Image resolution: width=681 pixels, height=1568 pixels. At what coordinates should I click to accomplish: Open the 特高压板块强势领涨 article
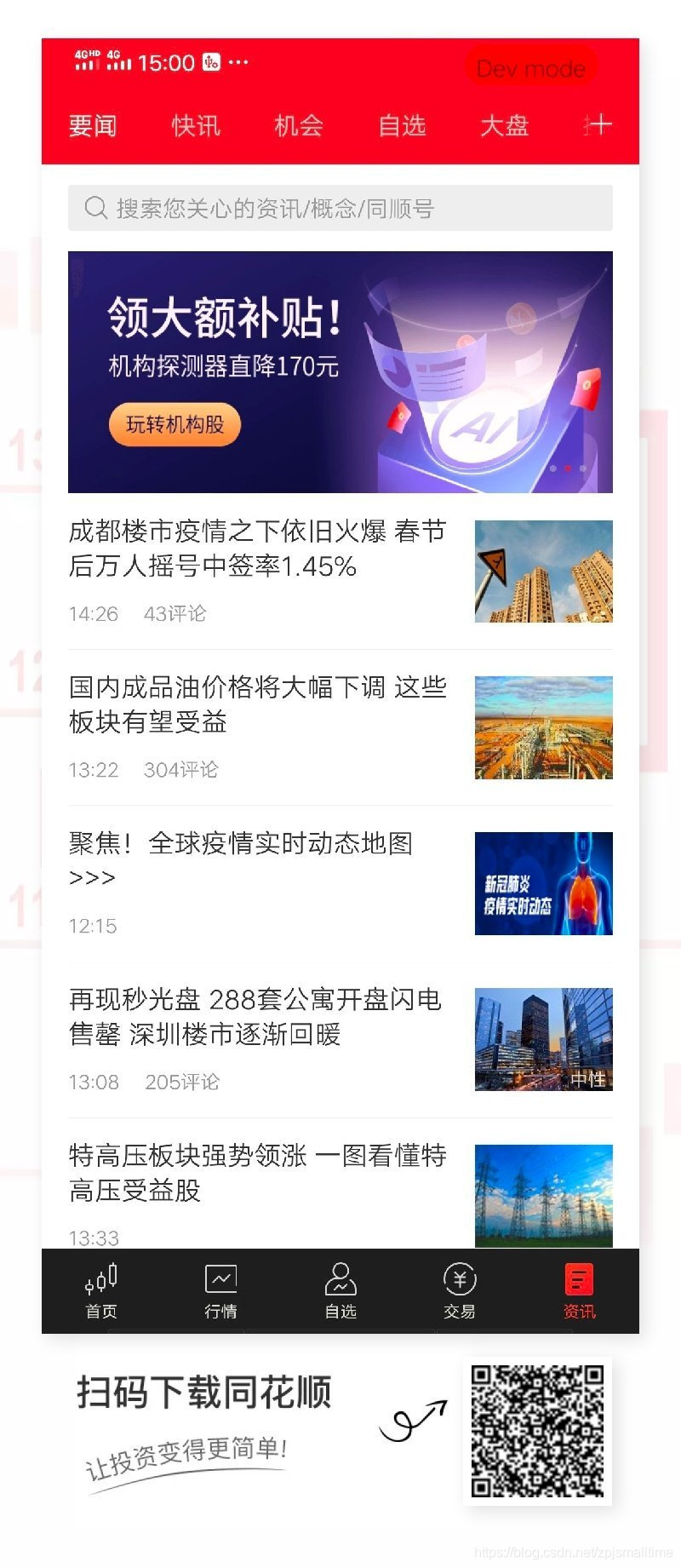[257, 1172]
